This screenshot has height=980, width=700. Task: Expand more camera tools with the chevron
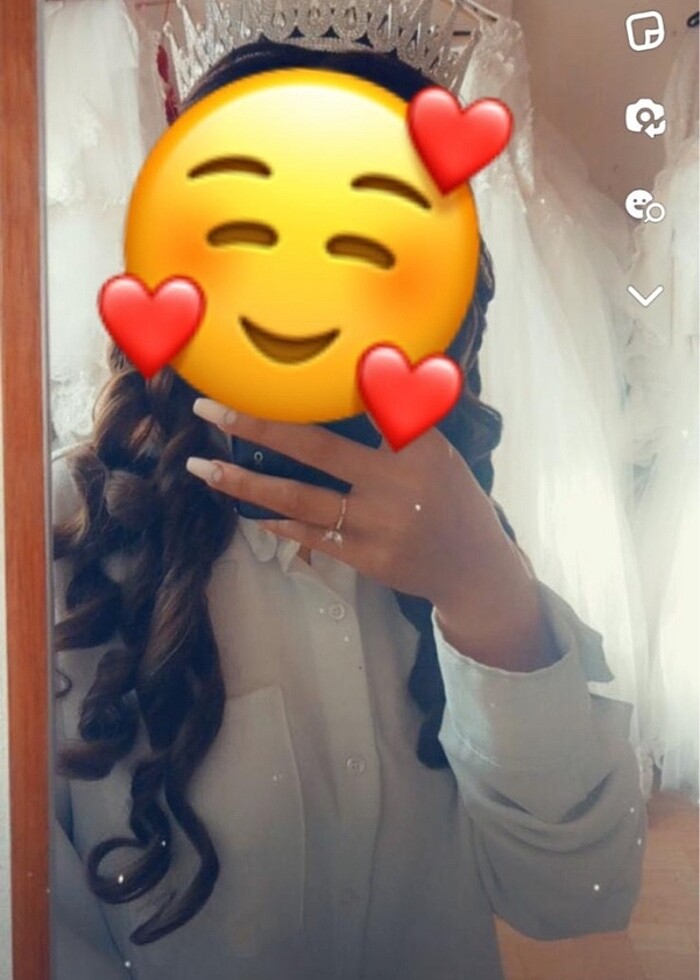coord(645,294)
